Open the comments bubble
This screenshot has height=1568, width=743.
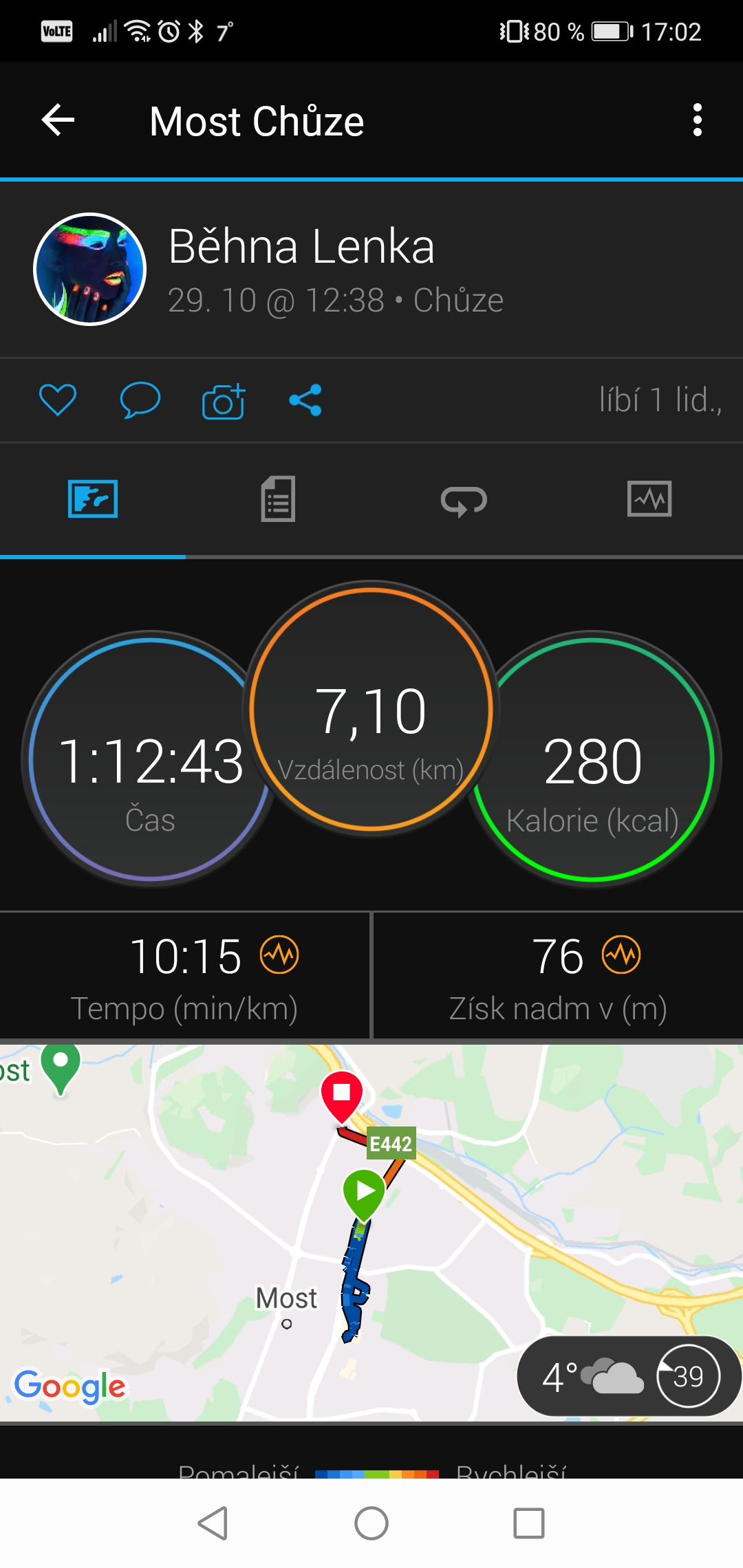pyautogui.click(x=140, y=400)
